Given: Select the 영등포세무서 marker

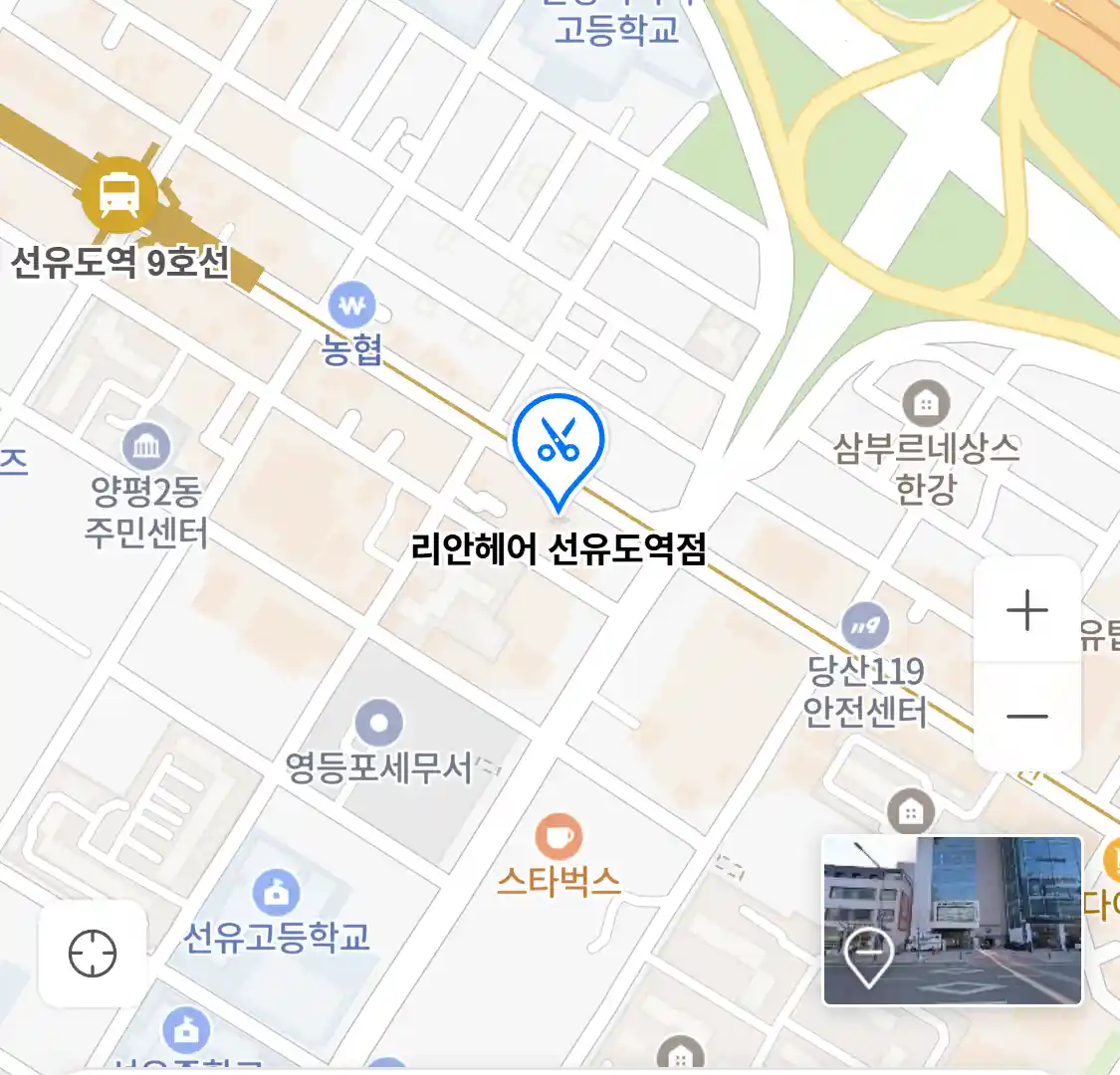Looking at the screenshot, I should pyautogui.click(x=379, y=724).
